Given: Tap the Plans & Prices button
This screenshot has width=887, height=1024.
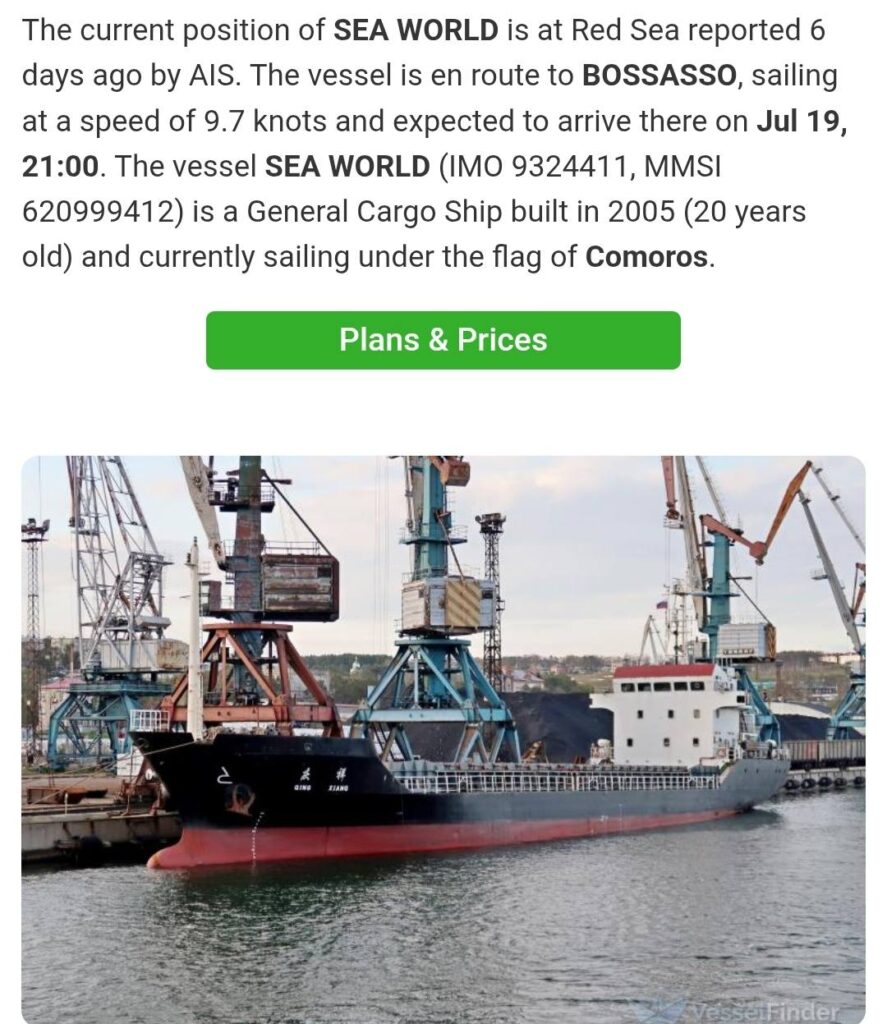Looking at the screenshot, I should click(443, 340).
